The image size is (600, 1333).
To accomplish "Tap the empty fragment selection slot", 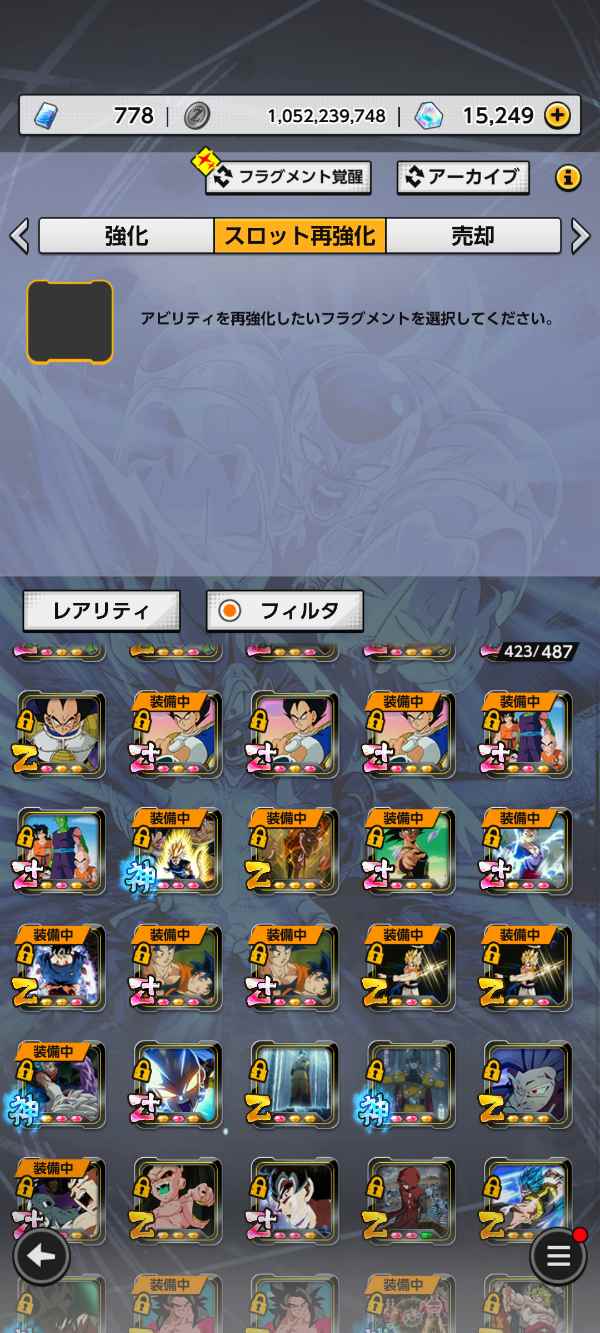I will [70, 322].
